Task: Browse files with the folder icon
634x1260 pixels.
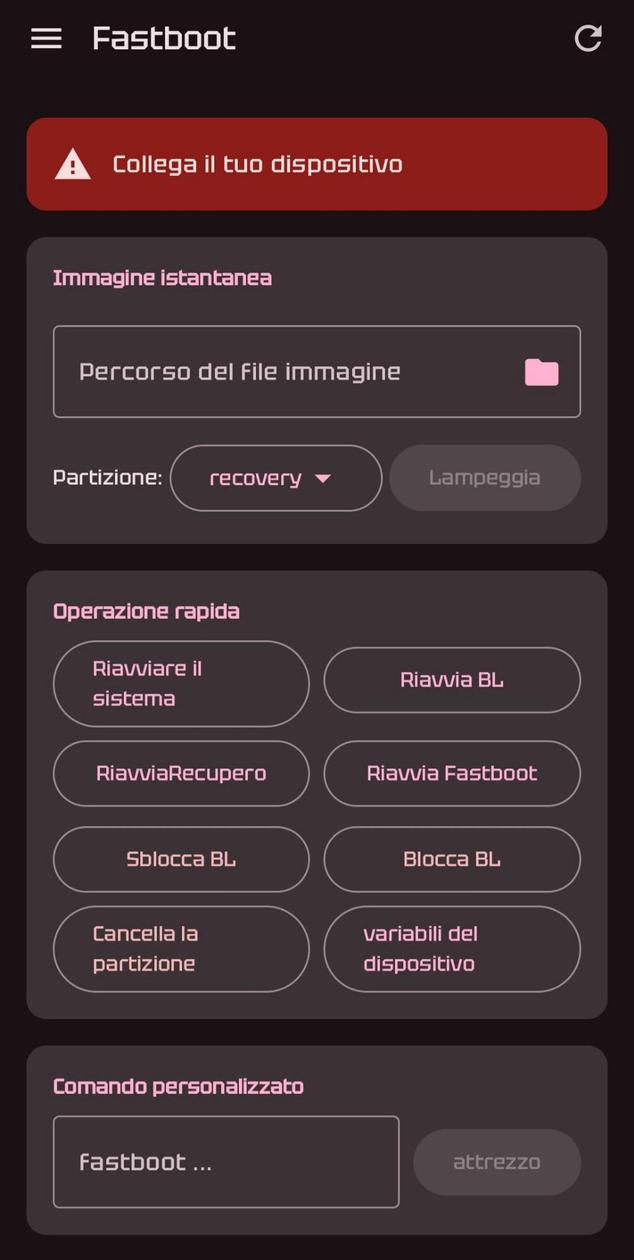Action: point(541,372)
